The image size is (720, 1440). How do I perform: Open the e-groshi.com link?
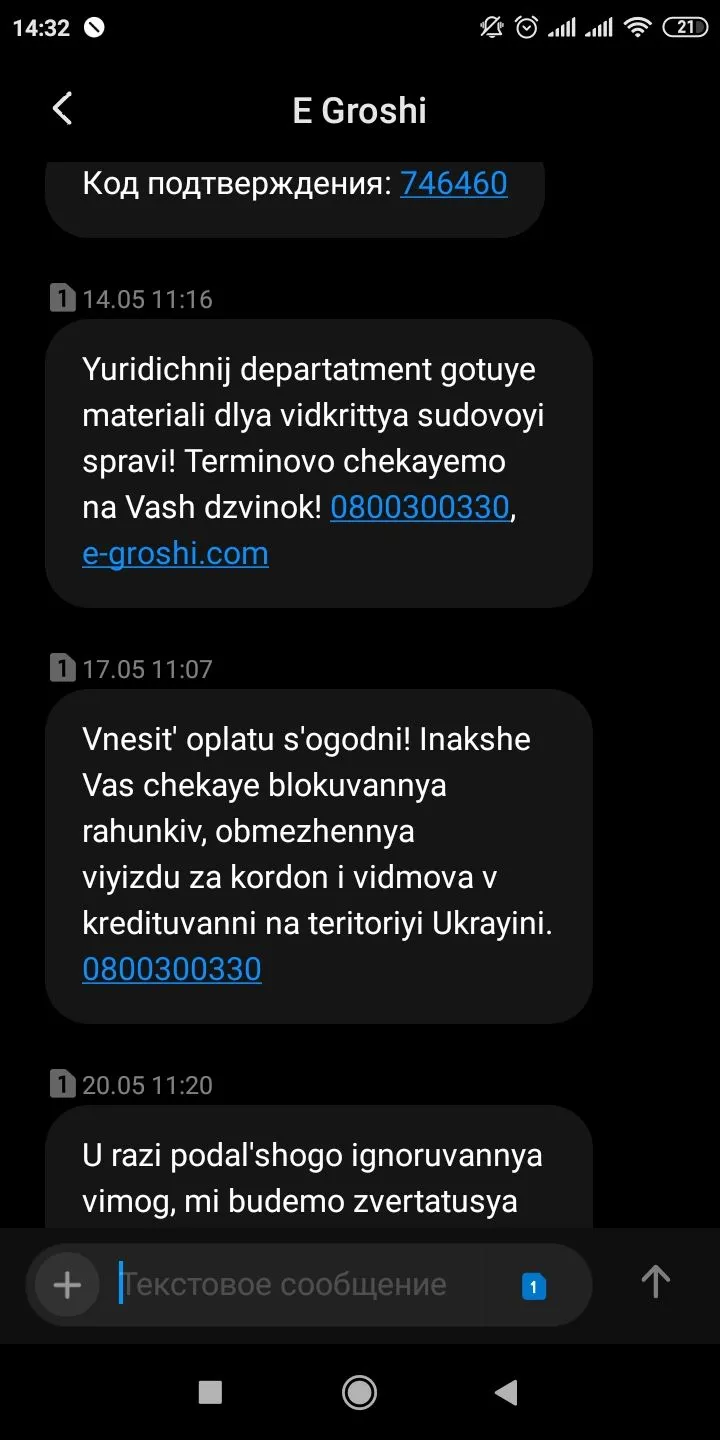[175, 553]
